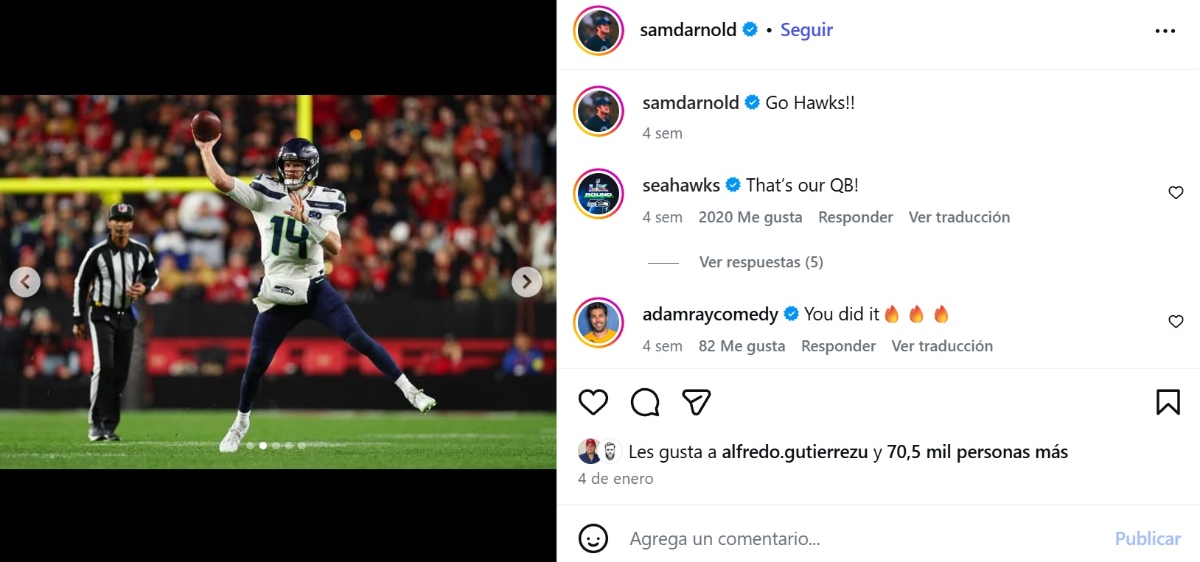The width and height of the screenshot is (1200, 562).
Task: Tap Publicar to post the comment
Action: coord(1147,539)
